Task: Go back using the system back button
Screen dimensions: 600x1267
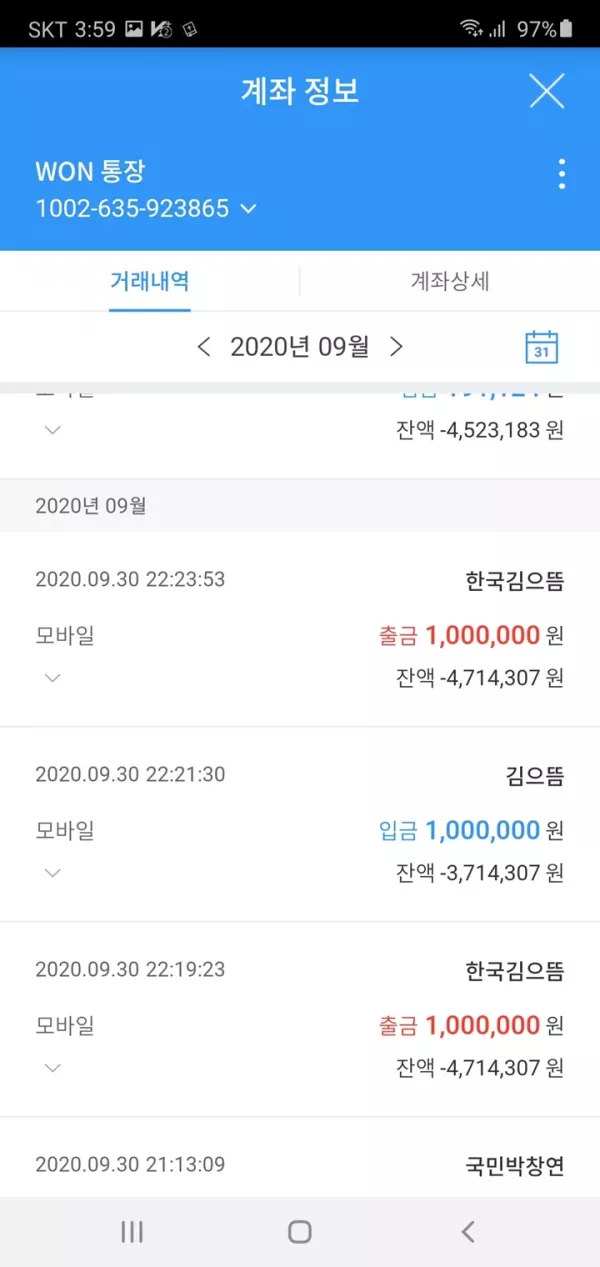Action: click(x=467, y=1232)
